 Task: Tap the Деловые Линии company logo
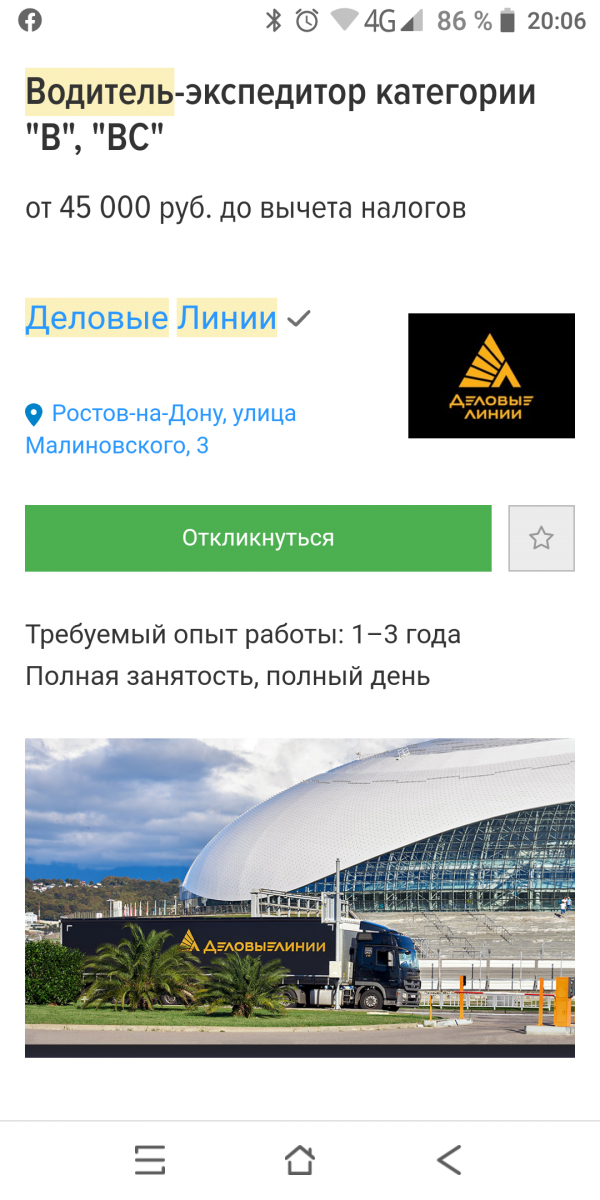coord(491,376)
